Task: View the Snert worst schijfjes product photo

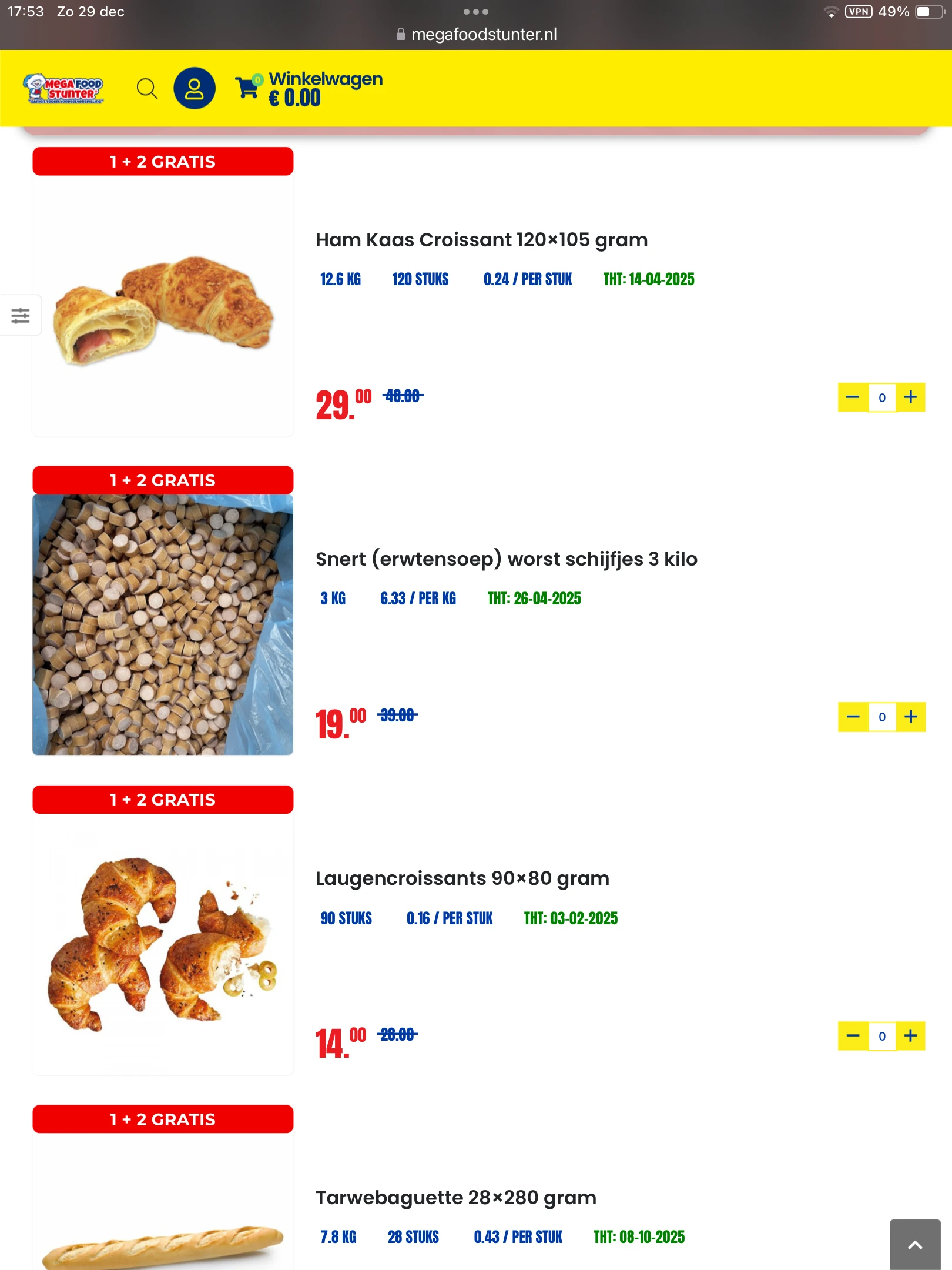Action: (x=163, y=624)
